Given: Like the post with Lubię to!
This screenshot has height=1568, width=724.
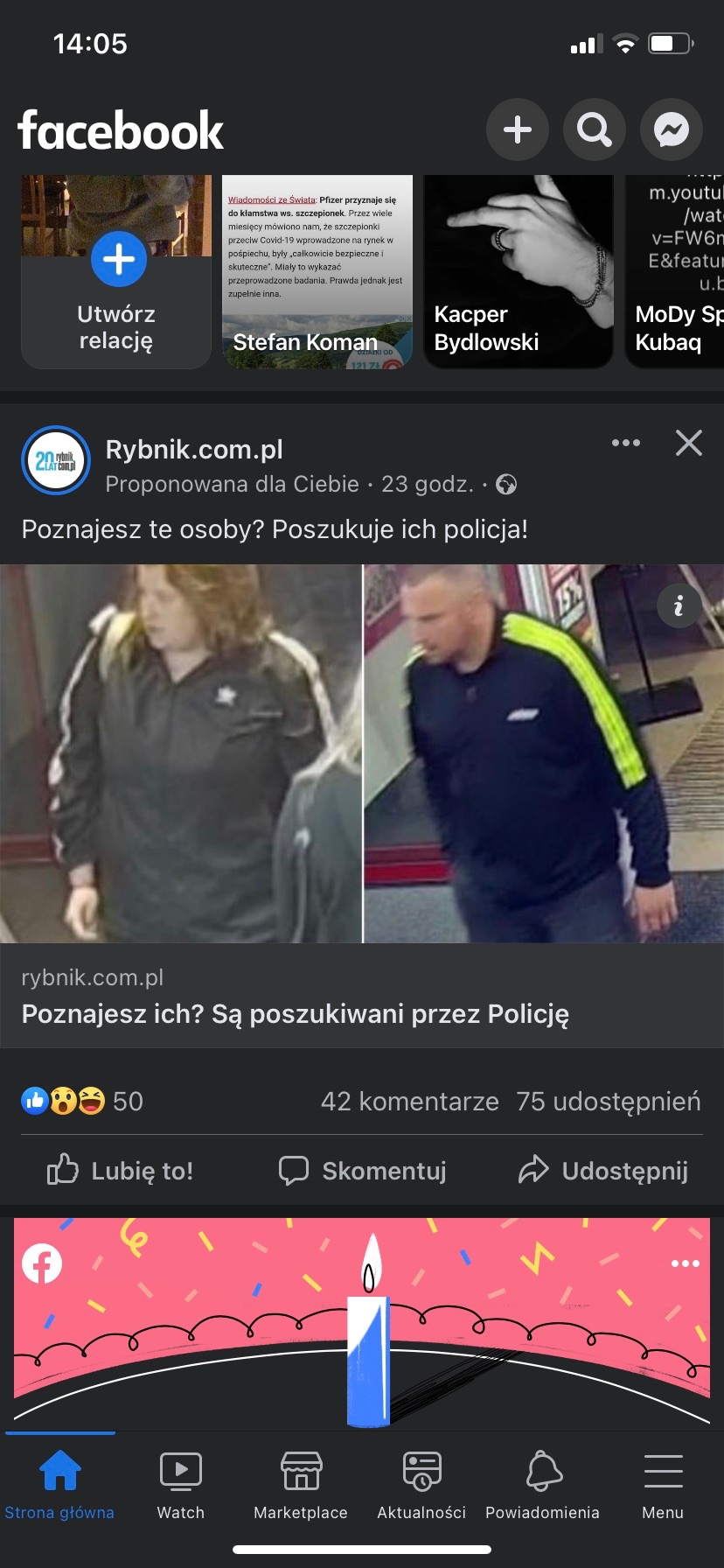Looking at the screenshot, I should pos(120,1170).
